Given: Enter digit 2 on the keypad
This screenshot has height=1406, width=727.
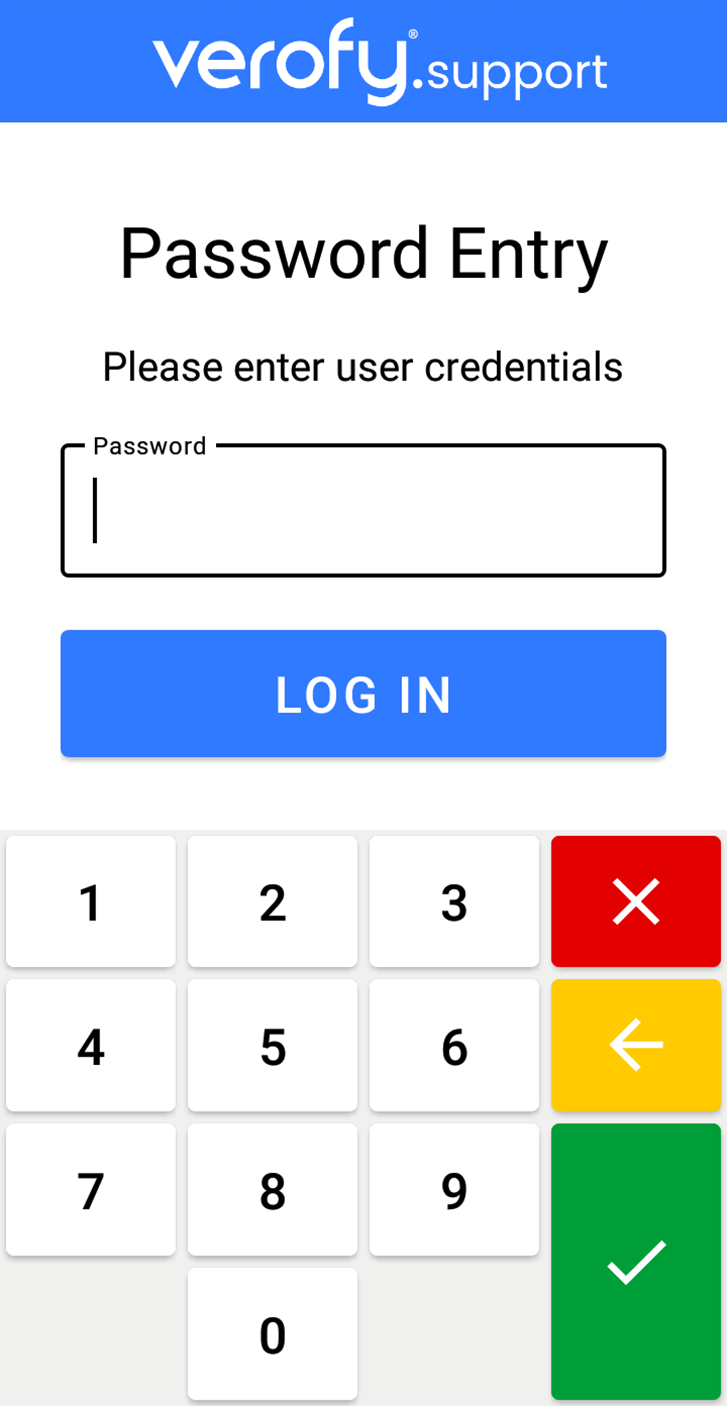Looking at the screenshot, I should (272, 902).
